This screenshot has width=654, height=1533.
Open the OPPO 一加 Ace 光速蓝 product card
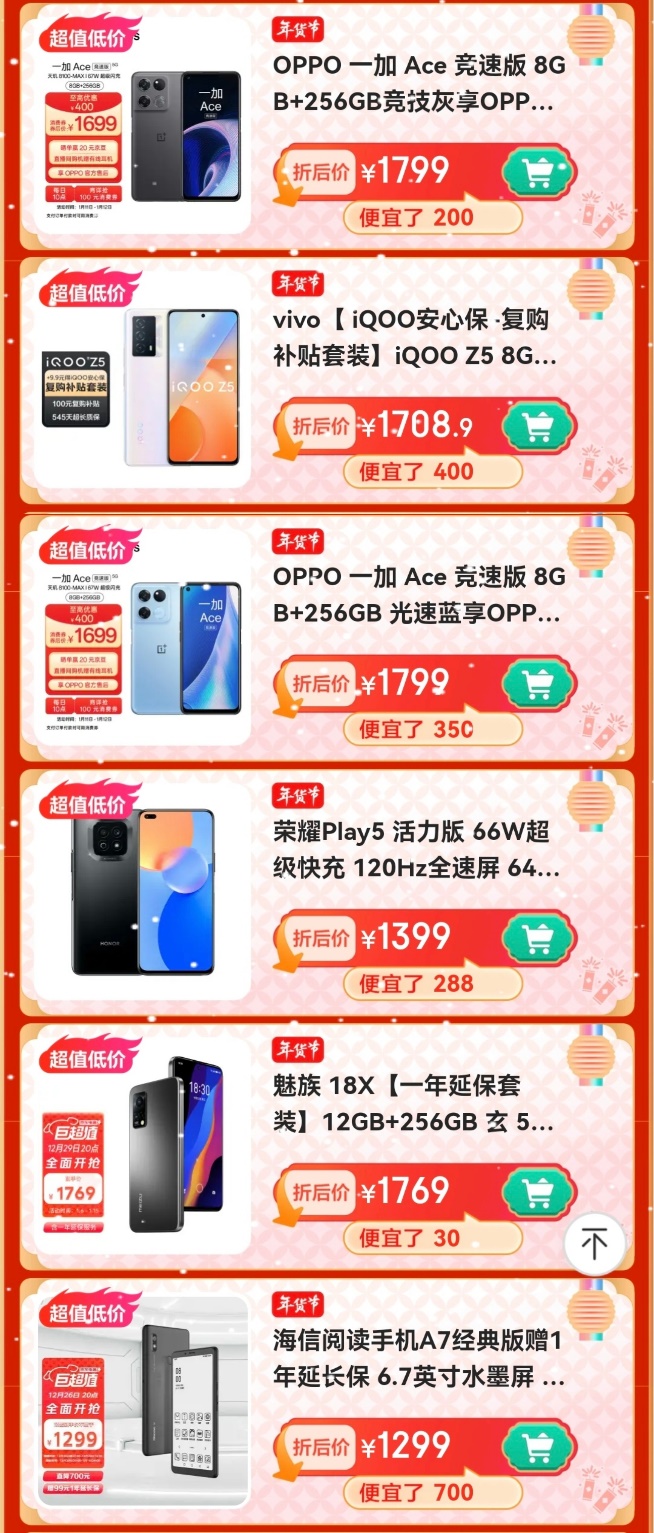(x=418, y=595)
